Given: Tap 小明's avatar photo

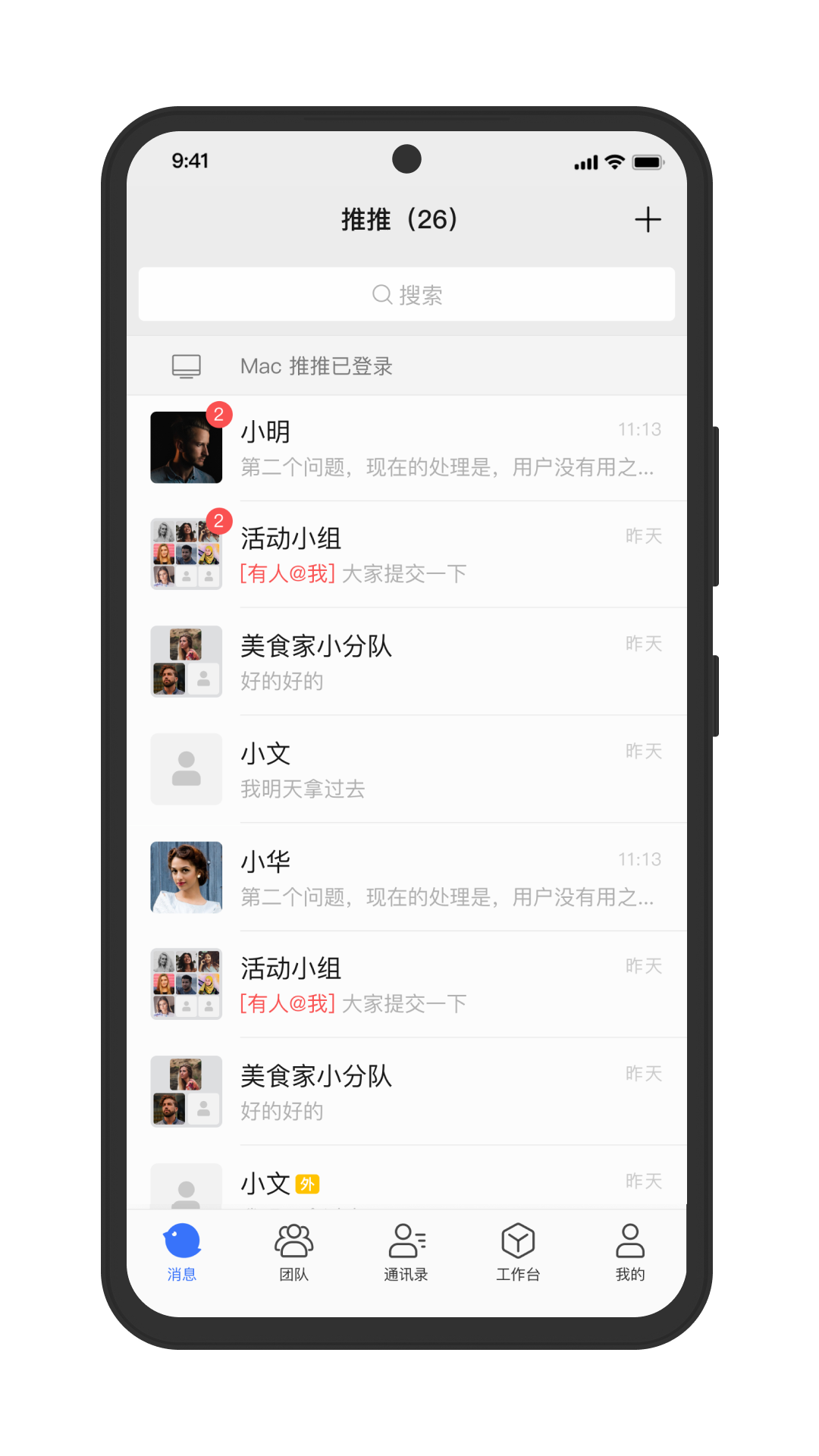Looking at the screenshot, I should coord(186,447).
